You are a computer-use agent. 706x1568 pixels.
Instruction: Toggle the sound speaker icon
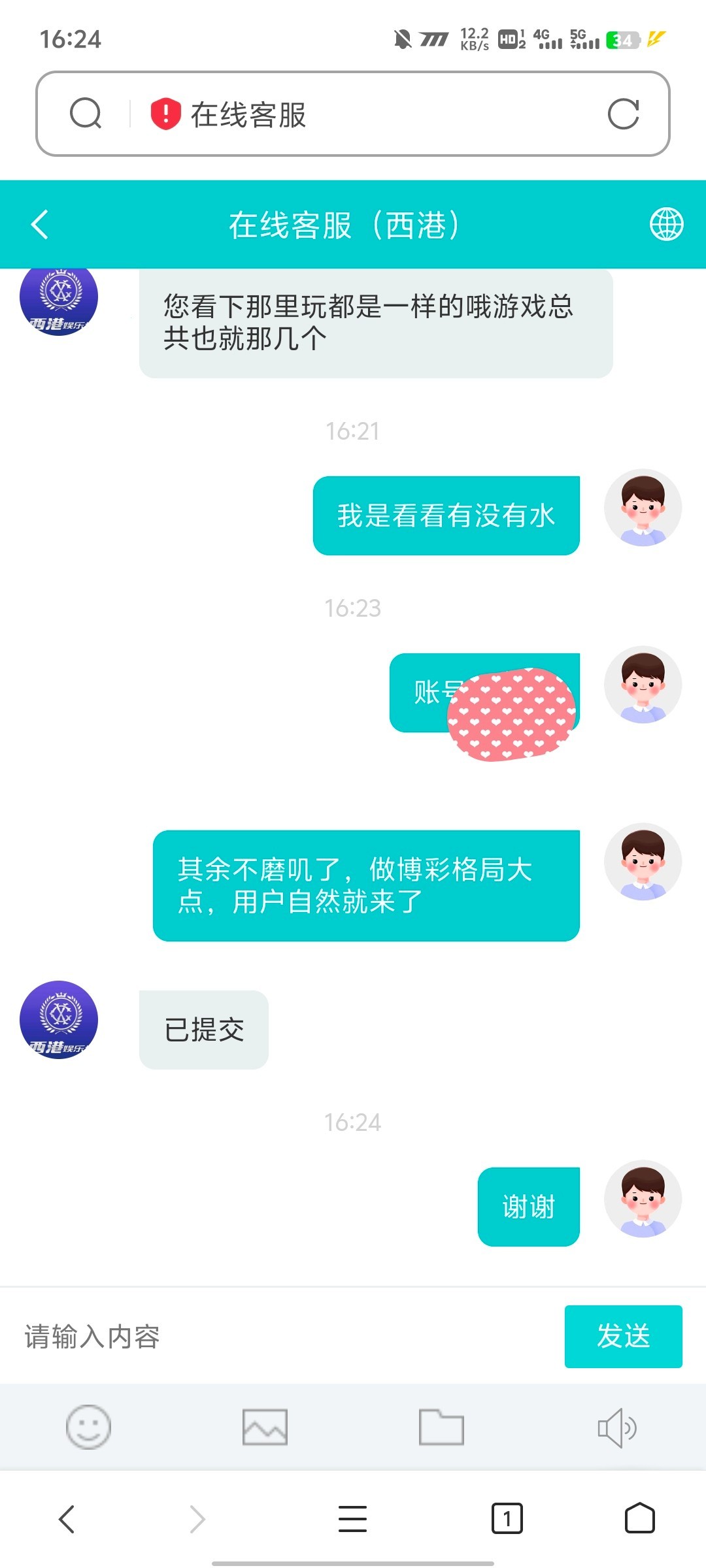[617, 1427]
